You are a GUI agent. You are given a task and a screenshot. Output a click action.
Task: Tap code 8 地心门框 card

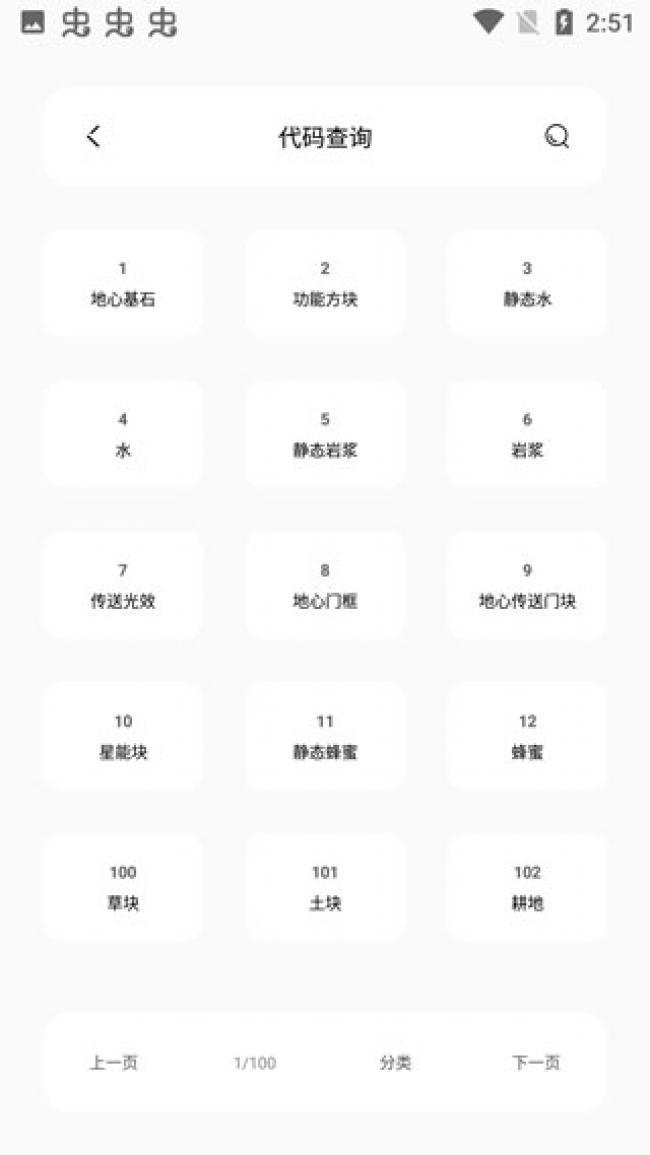[x=325, y=586]
